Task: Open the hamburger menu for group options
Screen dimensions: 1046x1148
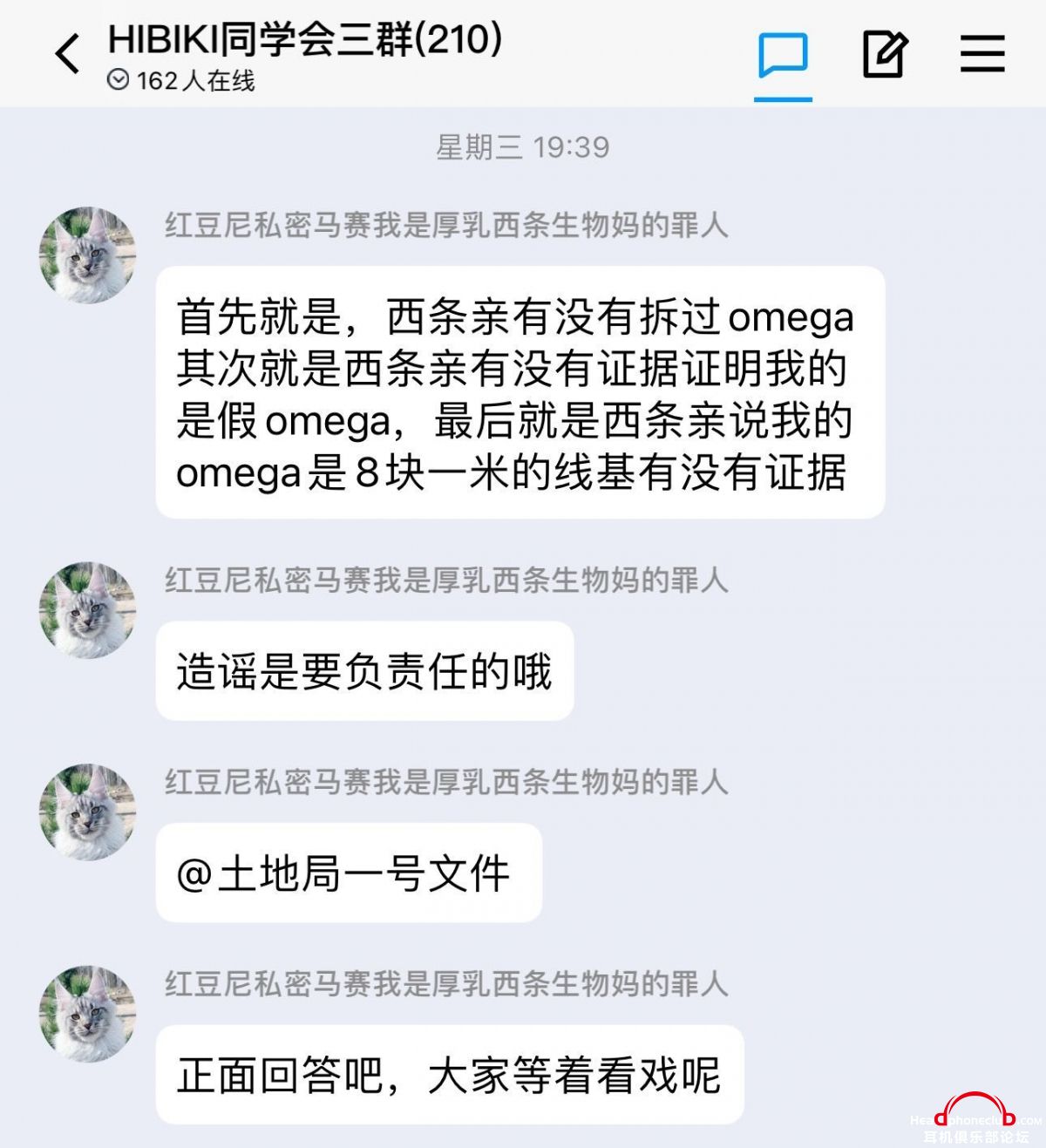Action: coord(982,54)
